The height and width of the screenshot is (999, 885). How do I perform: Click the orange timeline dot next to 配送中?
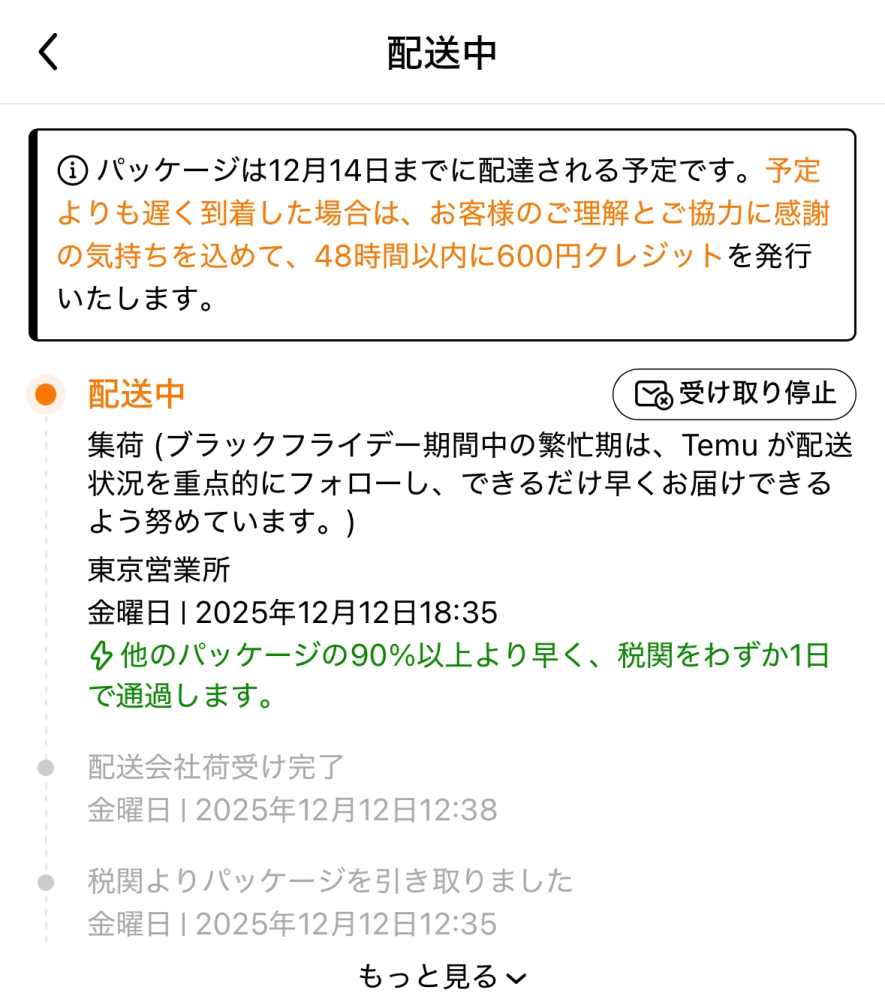pyautogui.click(x=43, y=394)
